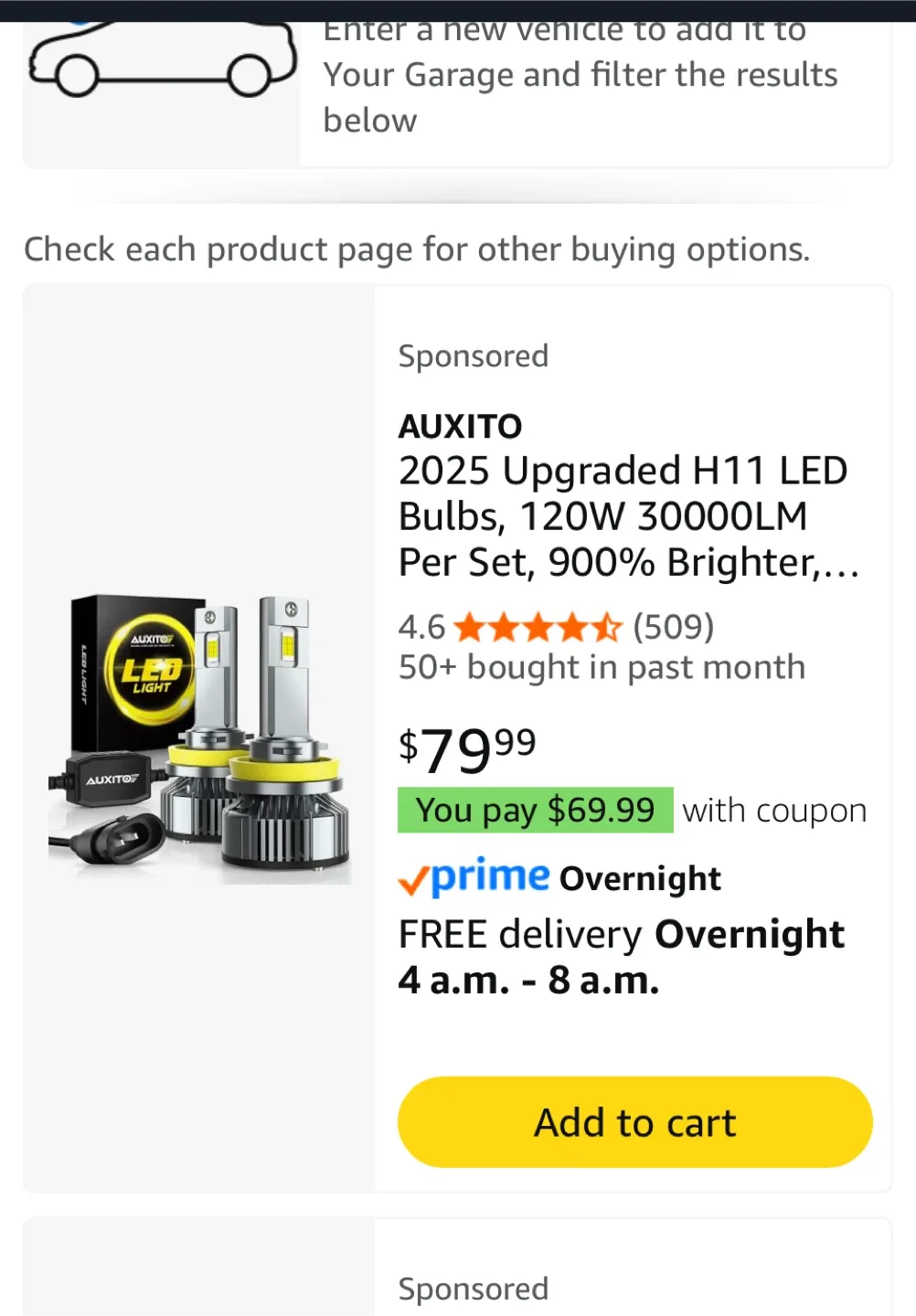Click the 4.6 rating value
Viewport: 916px width, 1316px height.
(x=420, y=627)
